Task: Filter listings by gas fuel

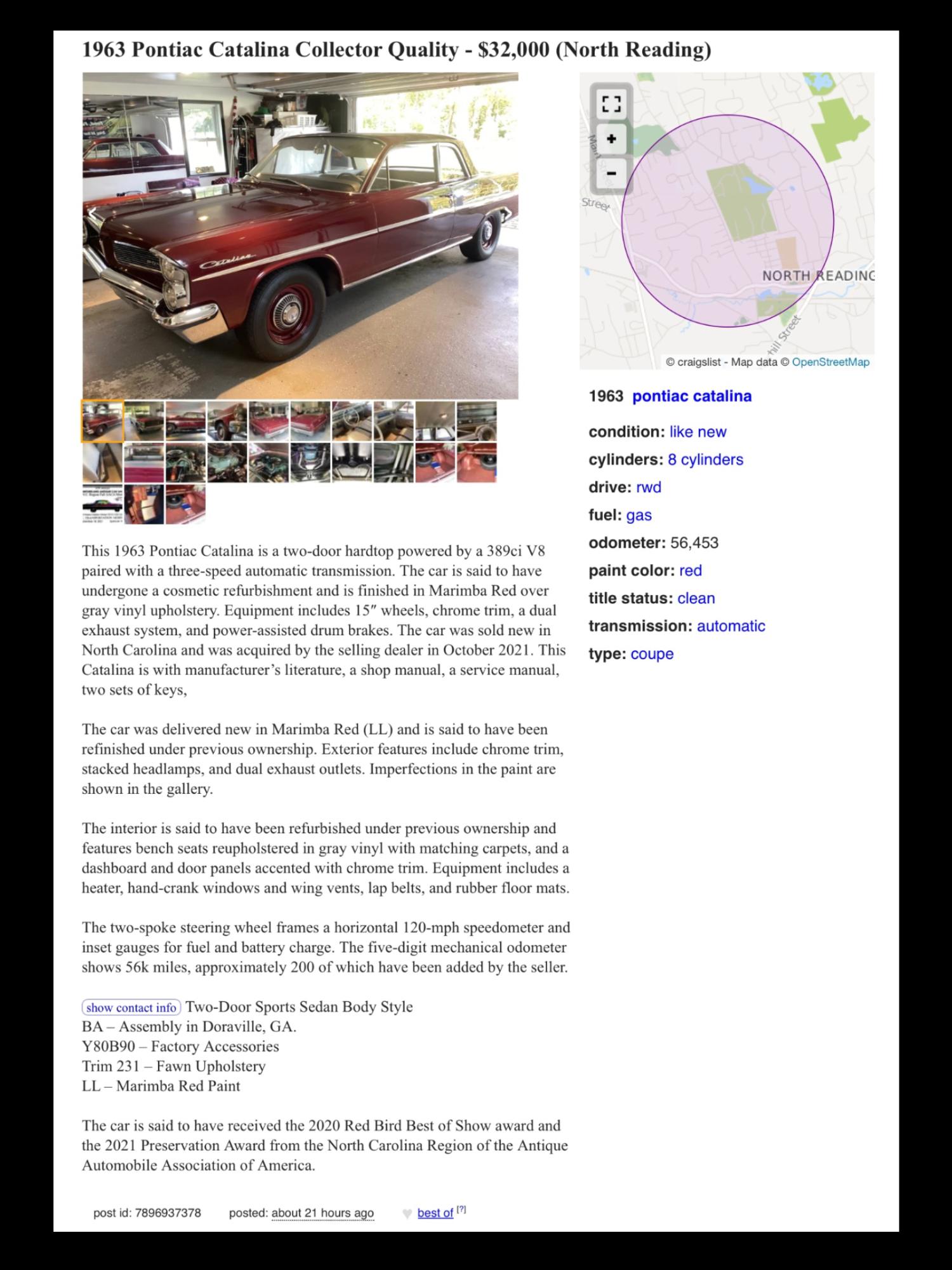Action: pyautogui.click(x=638, y=515)
